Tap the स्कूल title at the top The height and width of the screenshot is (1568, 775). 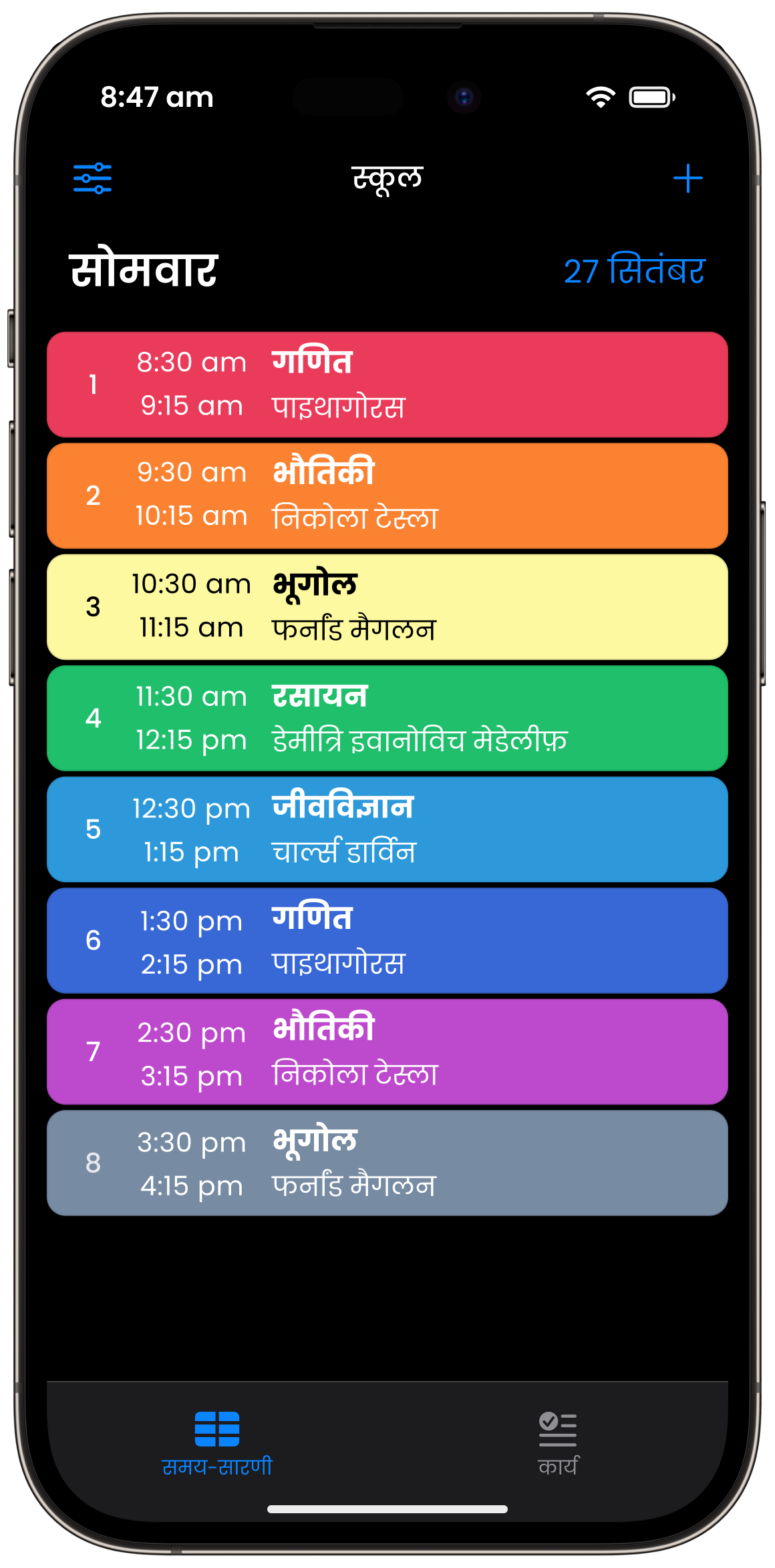pos(387,178)
